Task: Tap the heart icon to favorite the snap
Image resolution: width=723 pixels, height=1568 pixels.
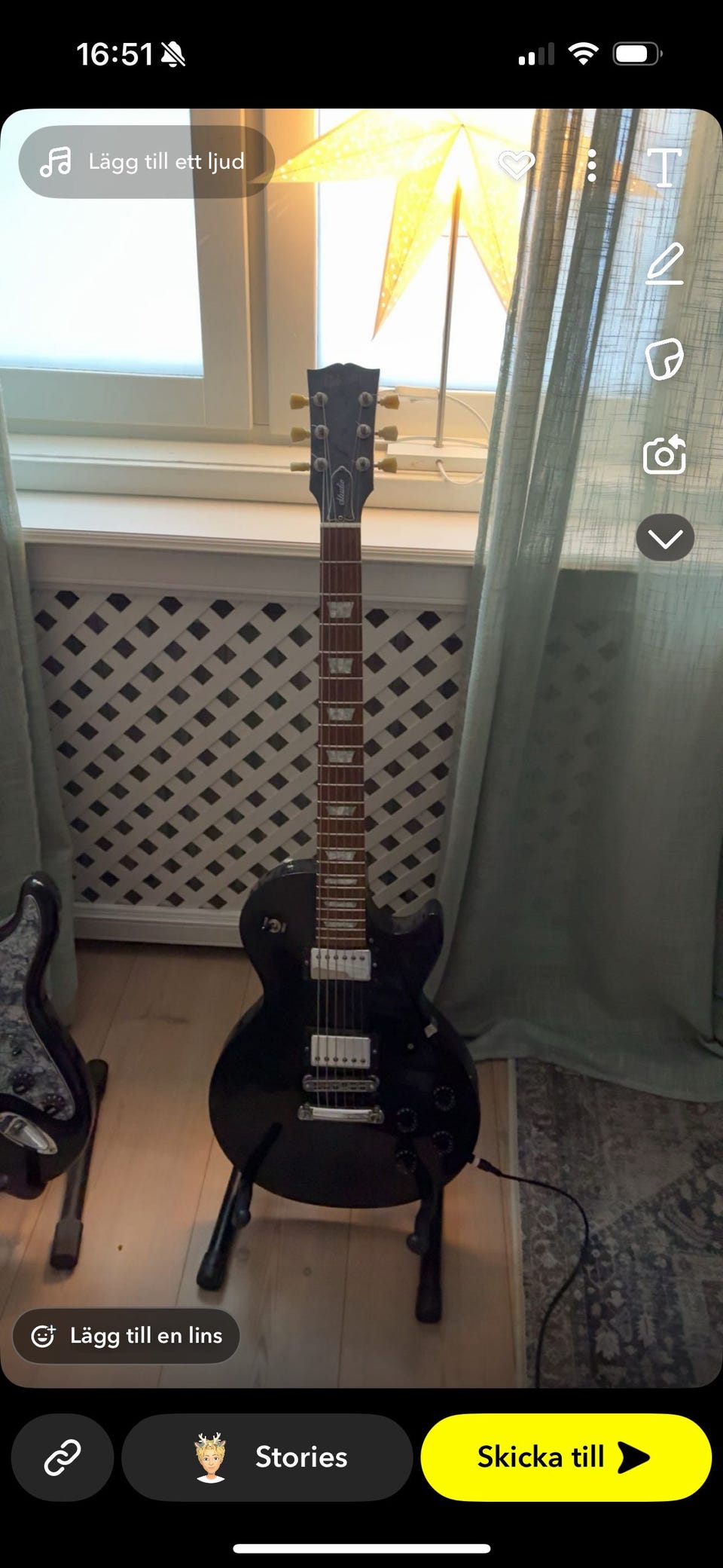Action: 517,164
